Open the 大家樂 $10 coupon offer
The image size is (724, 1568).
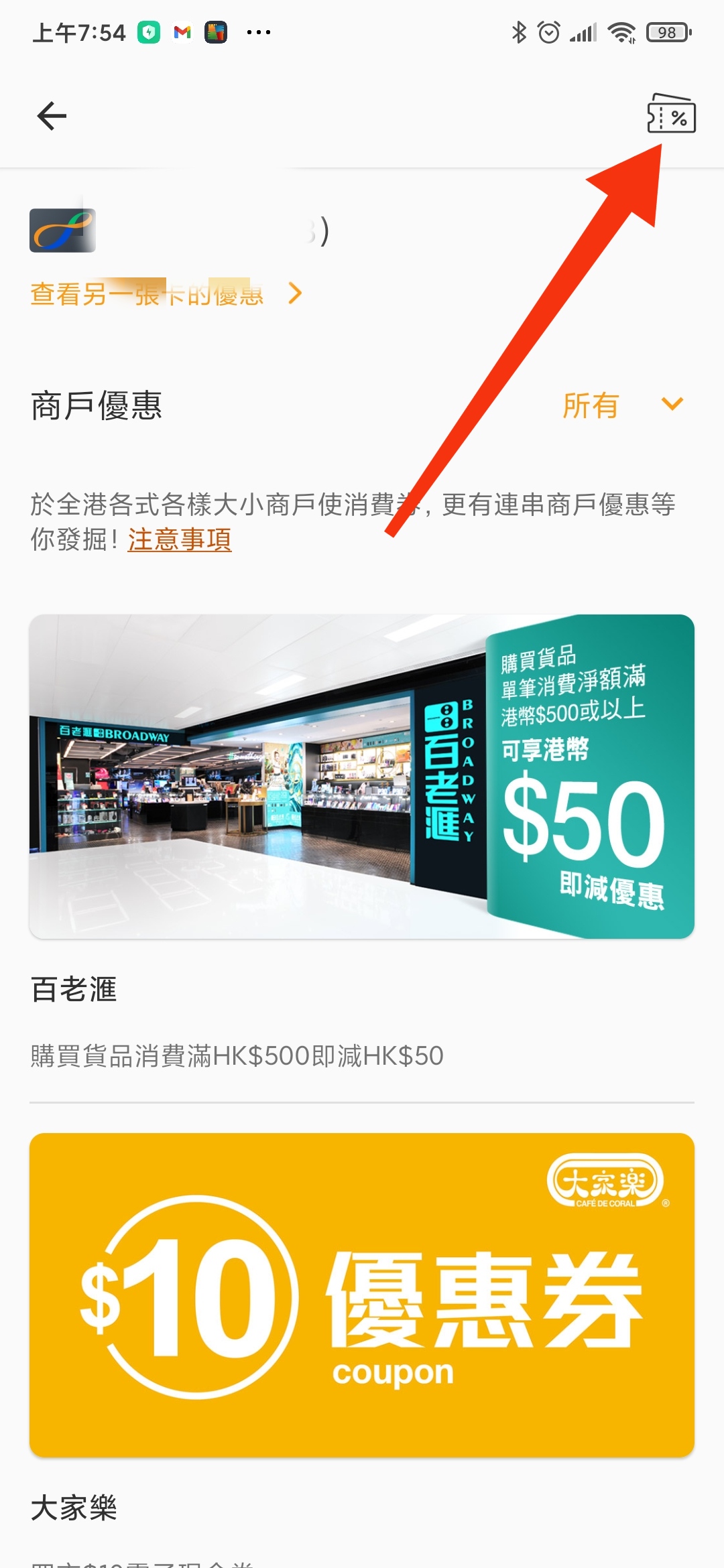pos(362,1295)
